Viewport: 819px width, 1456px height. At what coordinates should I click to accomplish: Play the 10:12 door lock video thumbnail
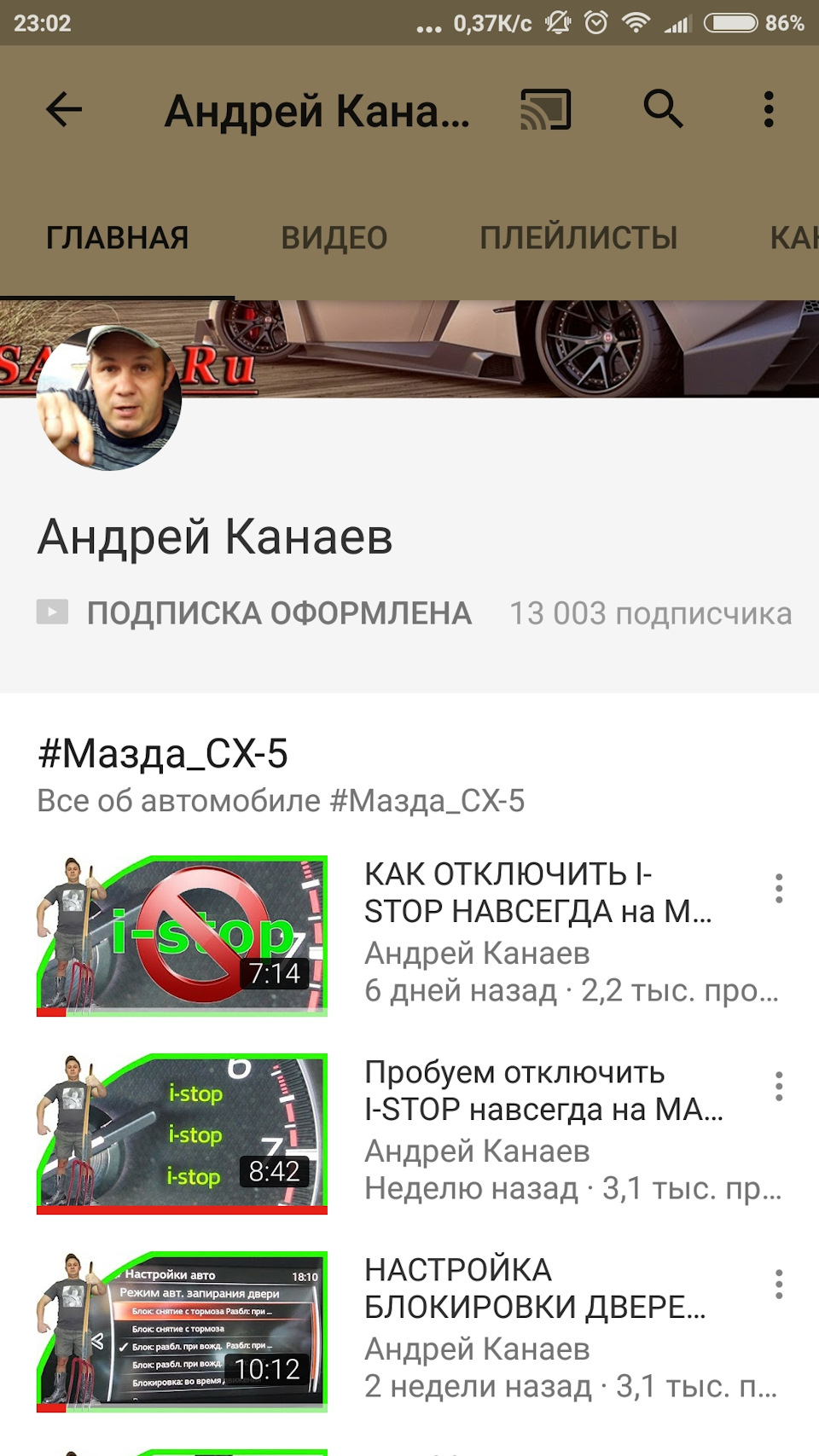point(182,1331)
